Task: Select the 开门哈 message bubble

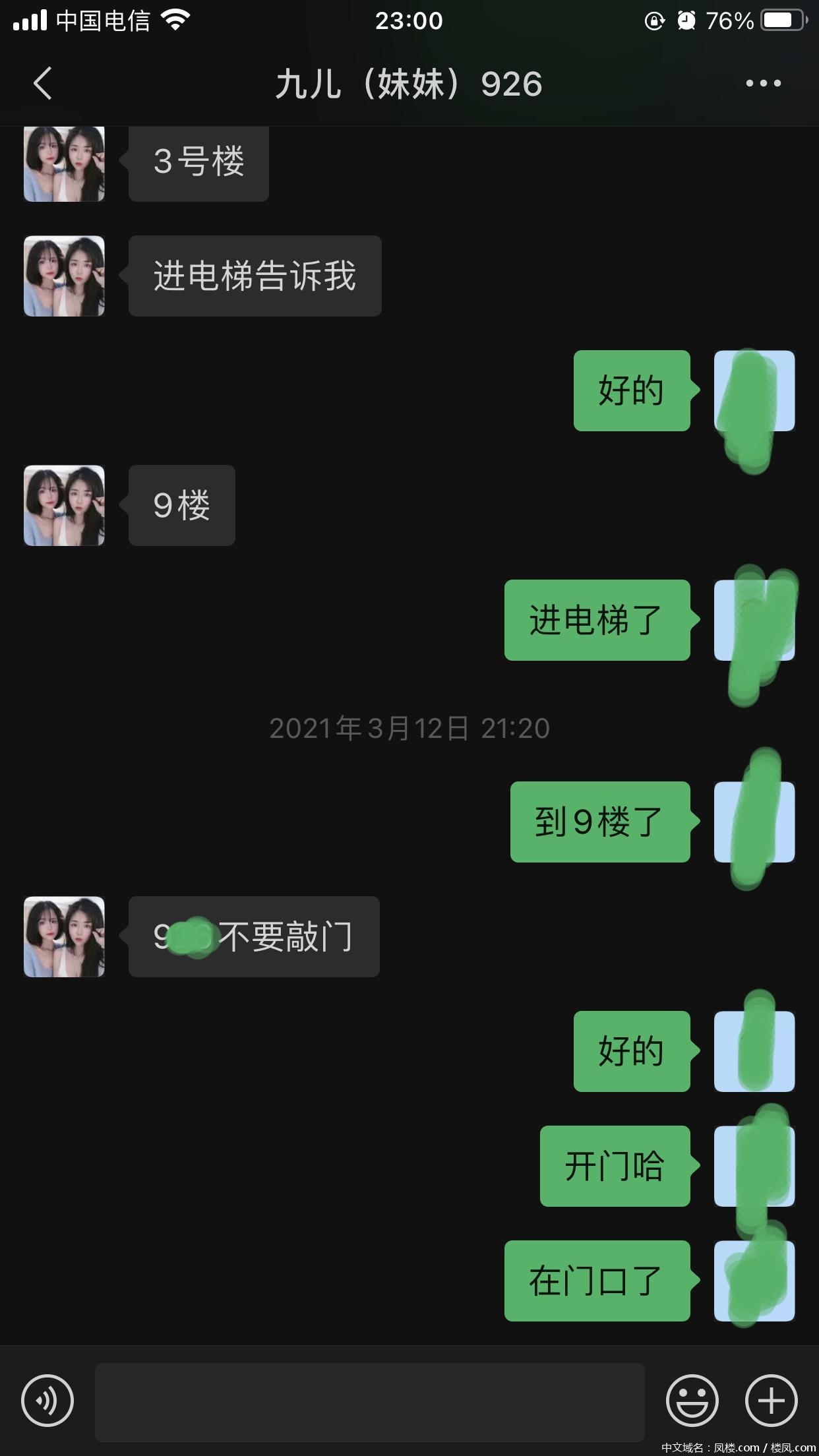Action: [615, 1166]
